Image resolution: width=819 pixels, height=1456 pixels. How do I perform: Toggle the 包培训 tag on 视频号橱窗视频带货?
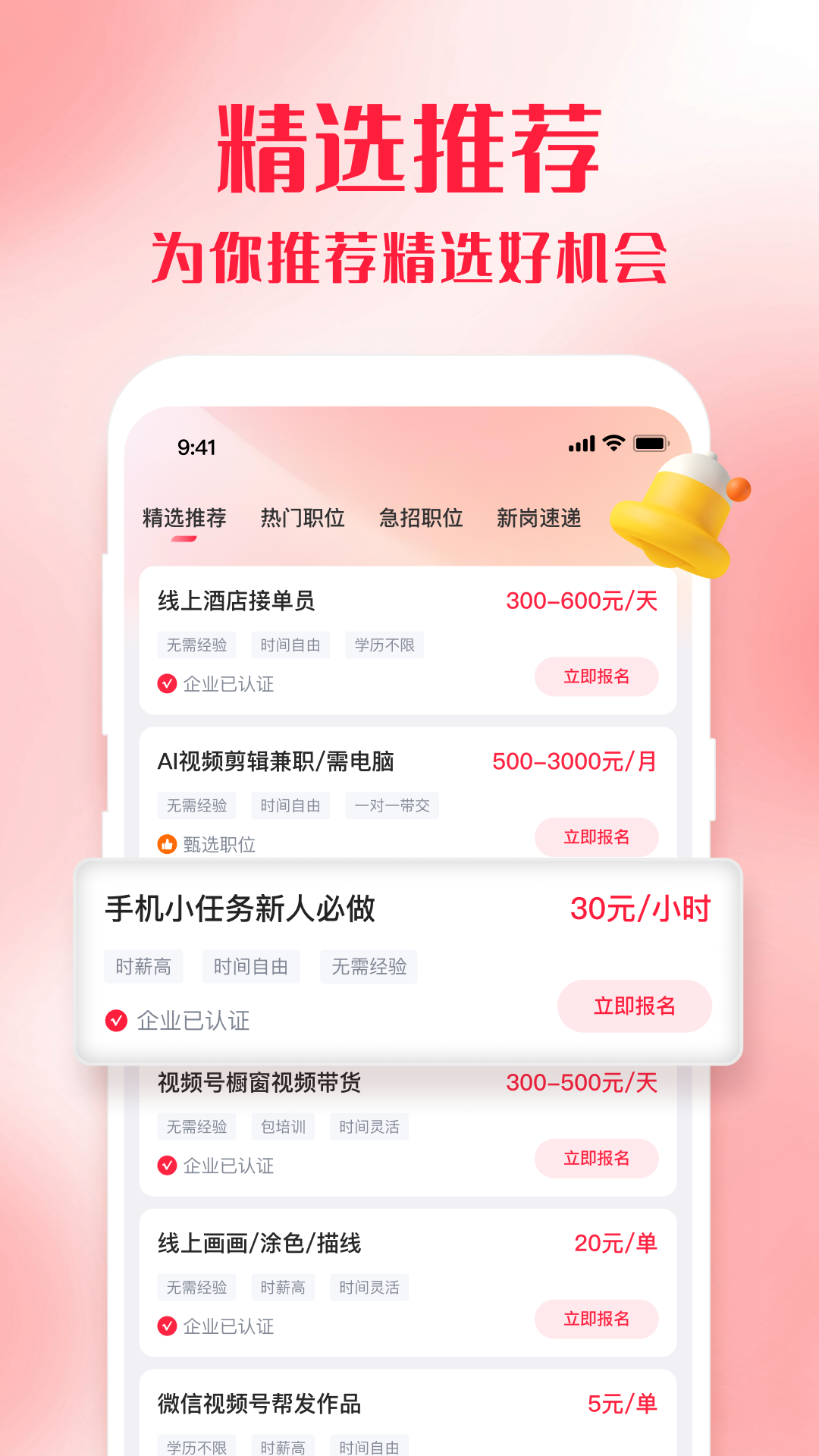[x=283, y=1126]
